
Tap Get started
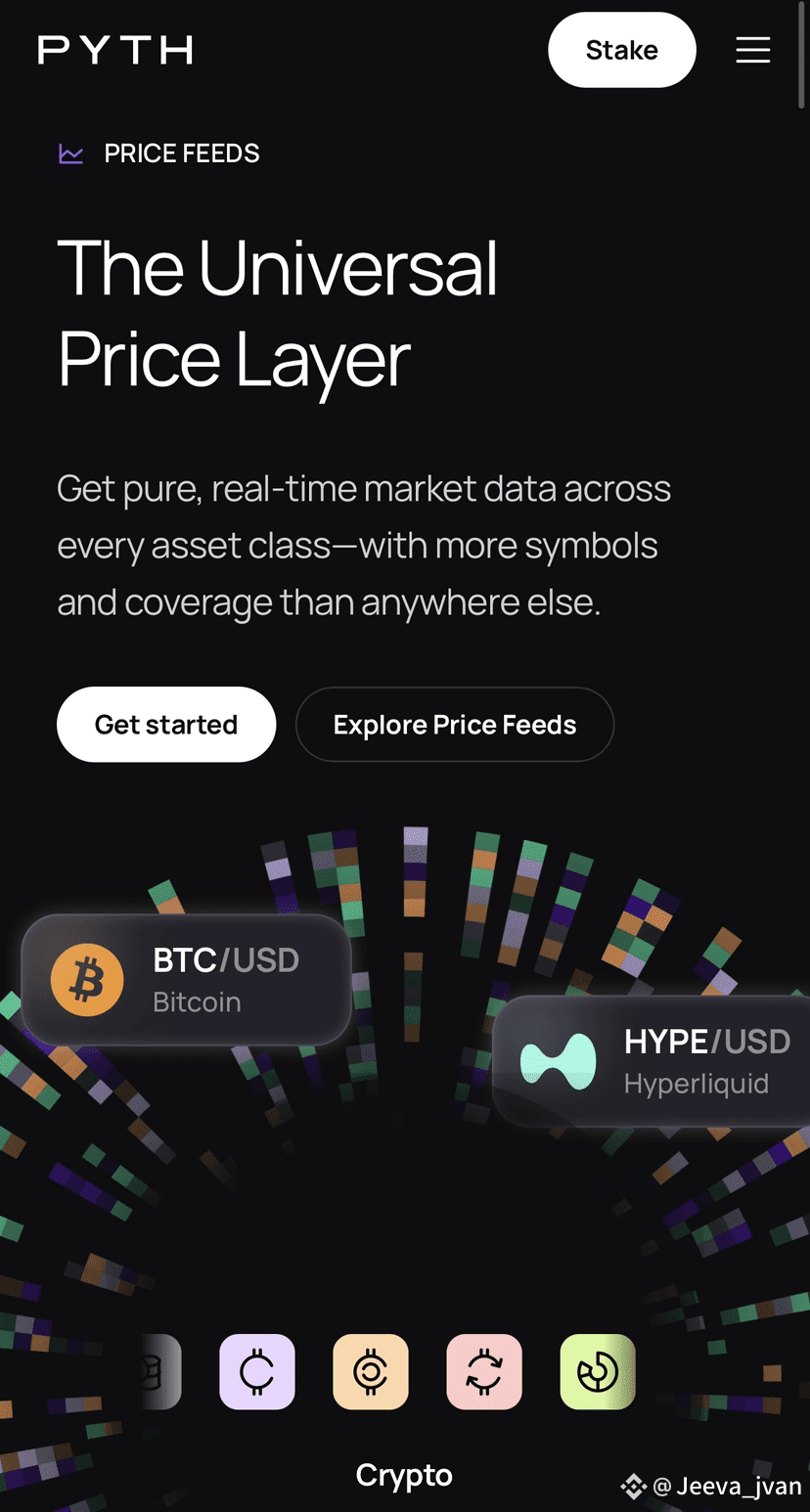pyautogui.click(x=166, y=725)
